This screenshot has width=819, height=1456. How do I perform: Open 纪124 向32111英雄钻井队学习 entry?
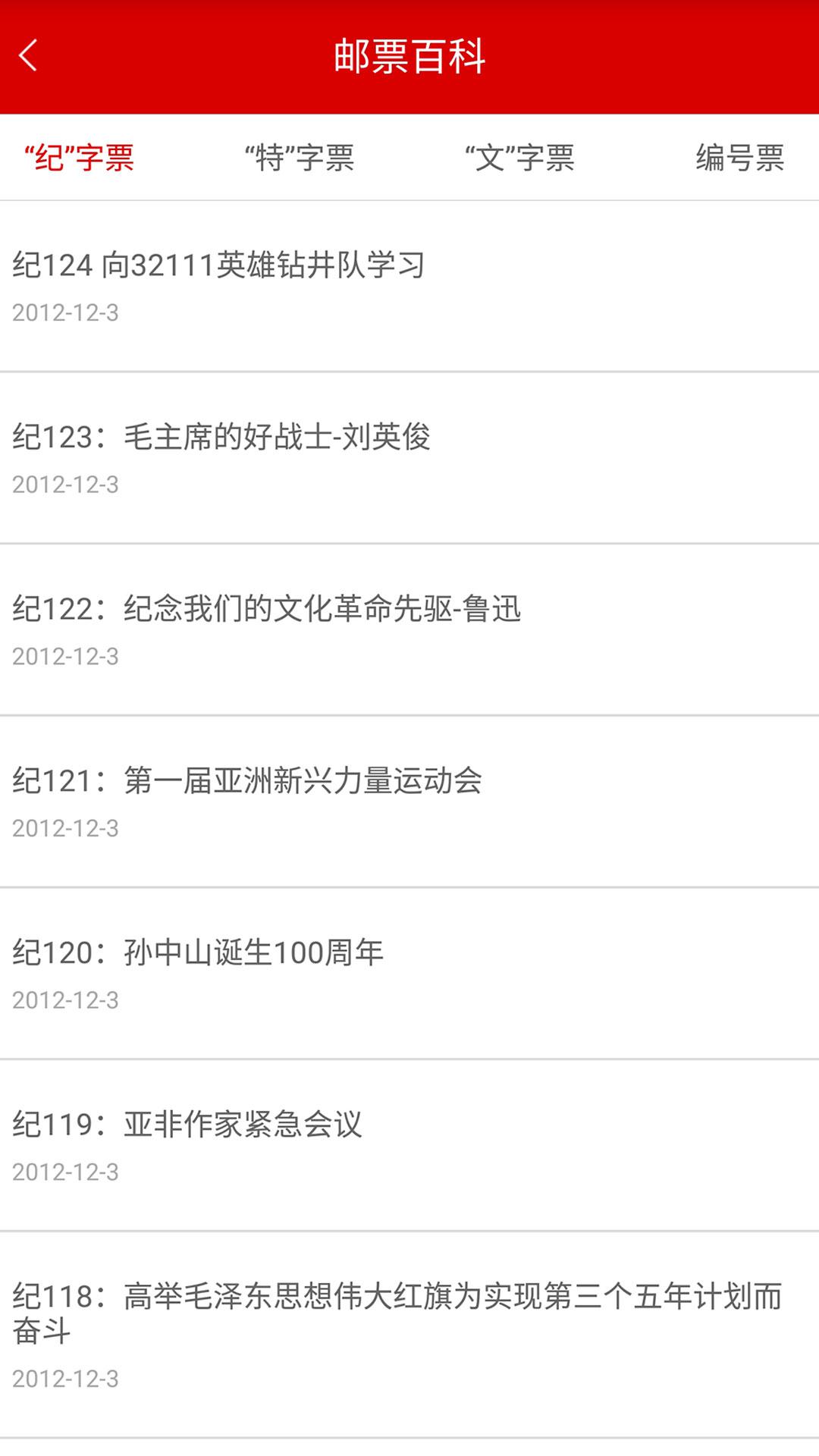coord(409,287)
